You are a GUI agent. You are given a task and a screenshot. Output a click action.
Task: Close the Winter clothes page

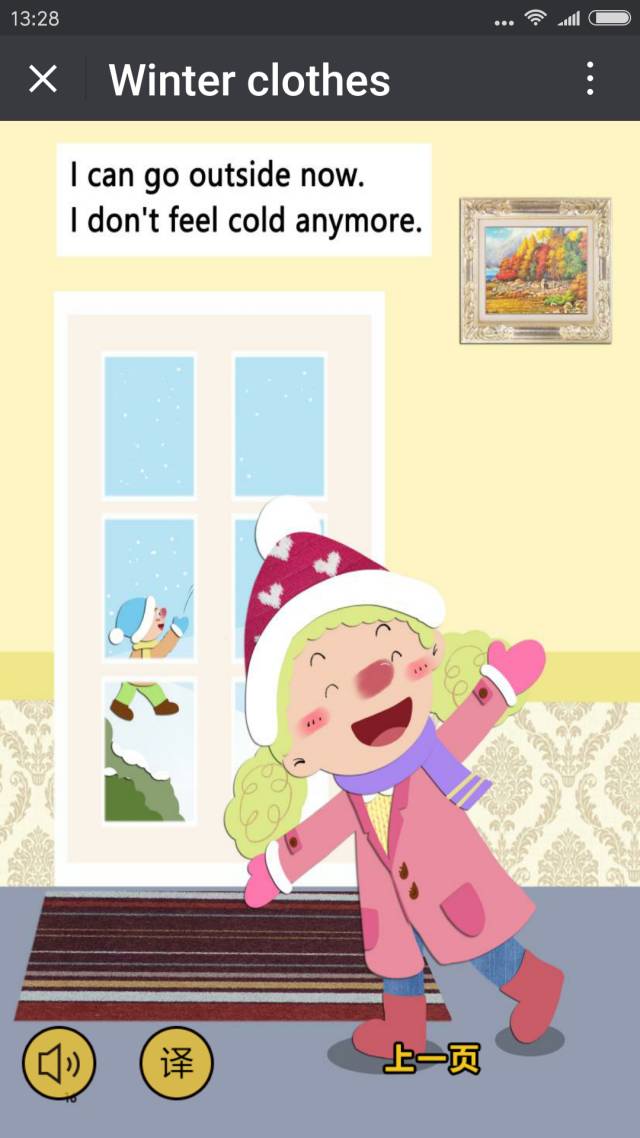click(43, 79)
